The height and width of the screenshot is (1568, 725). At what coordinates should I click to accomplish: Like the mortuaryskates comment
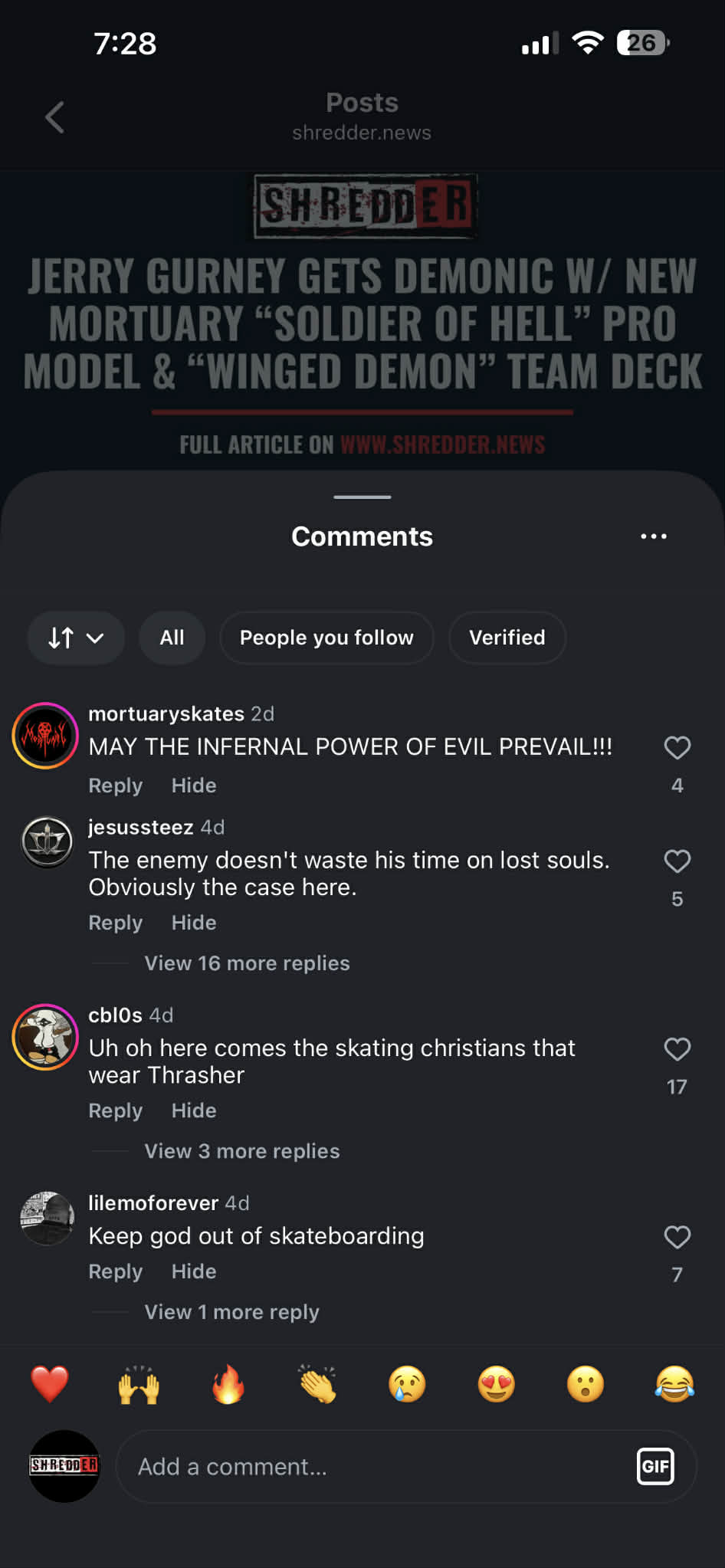tap(677, 748)
